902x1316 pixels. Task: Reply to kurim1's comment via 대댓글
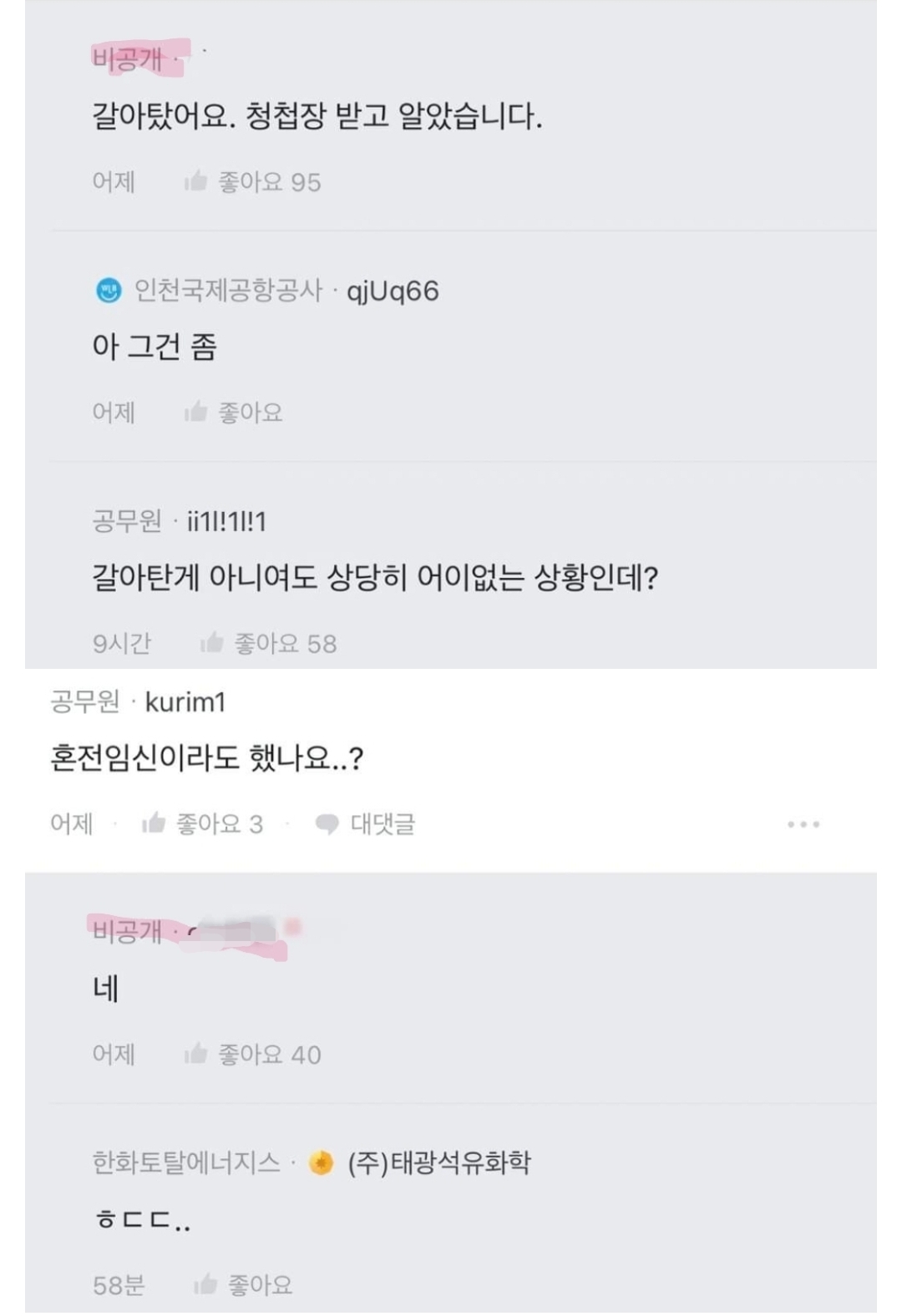tap(365, 824)
